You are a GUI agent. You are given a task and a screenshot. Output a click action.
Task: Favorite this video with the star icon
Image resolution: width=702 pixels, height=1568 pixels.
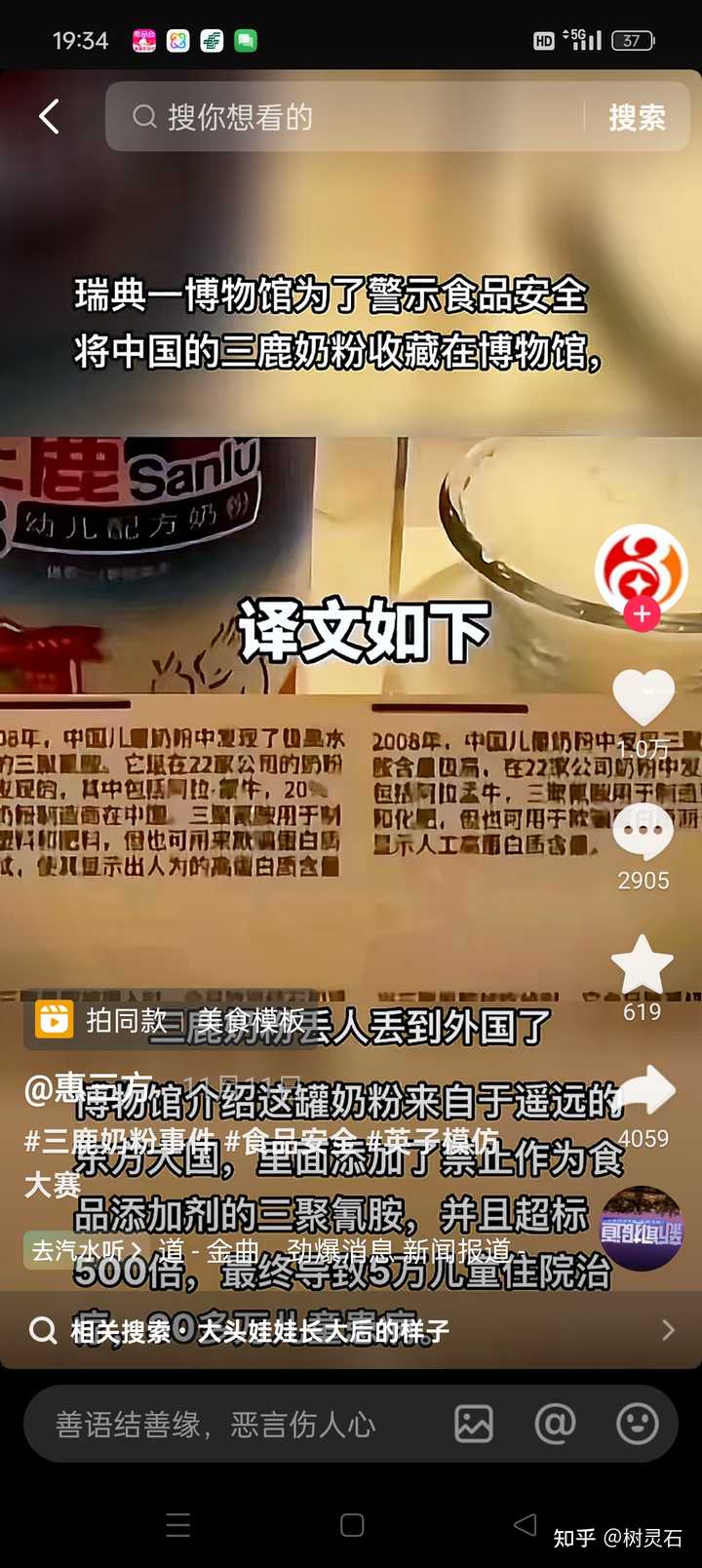(x=643, y=965)
